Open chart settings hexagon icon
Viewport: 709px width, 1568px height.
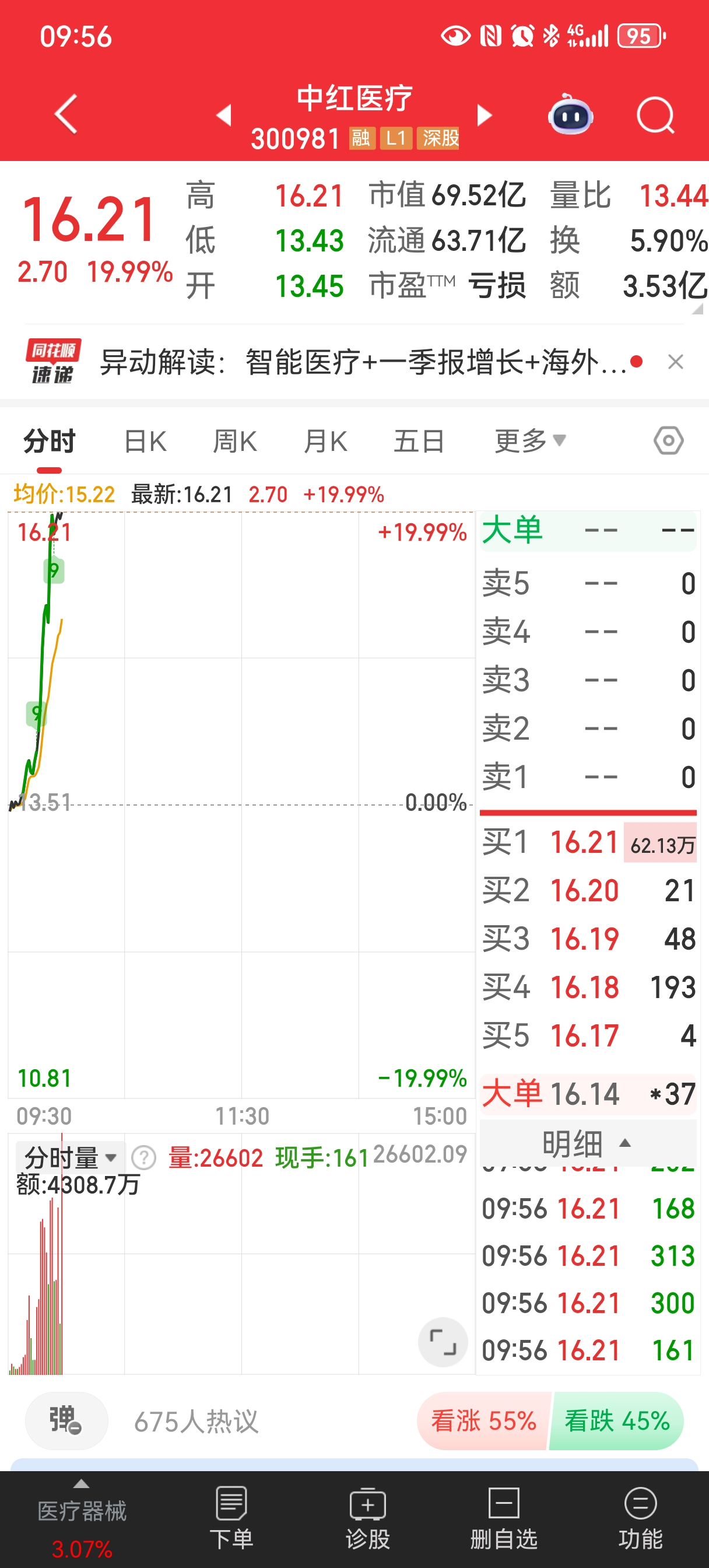pyautogui.click(x=668, y=440)
